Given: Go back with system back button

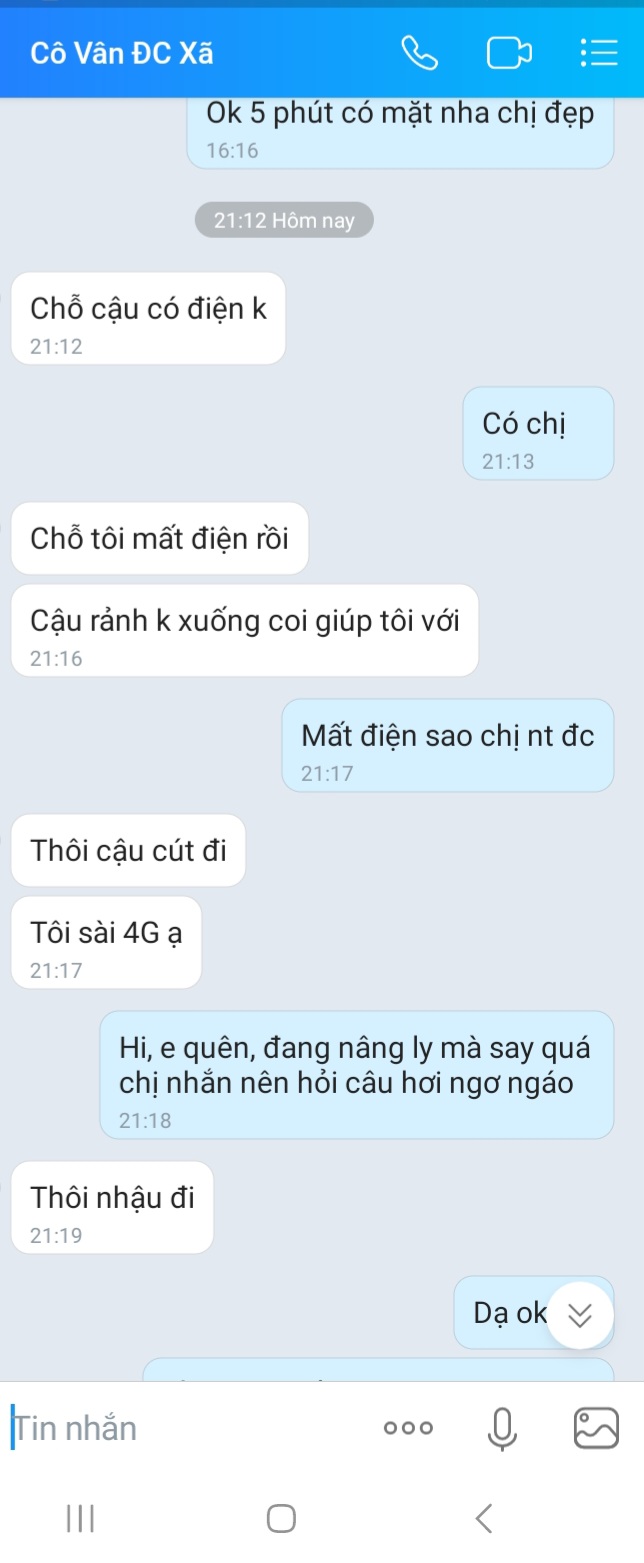Looking at the screenshot, I should [484, 1519].
